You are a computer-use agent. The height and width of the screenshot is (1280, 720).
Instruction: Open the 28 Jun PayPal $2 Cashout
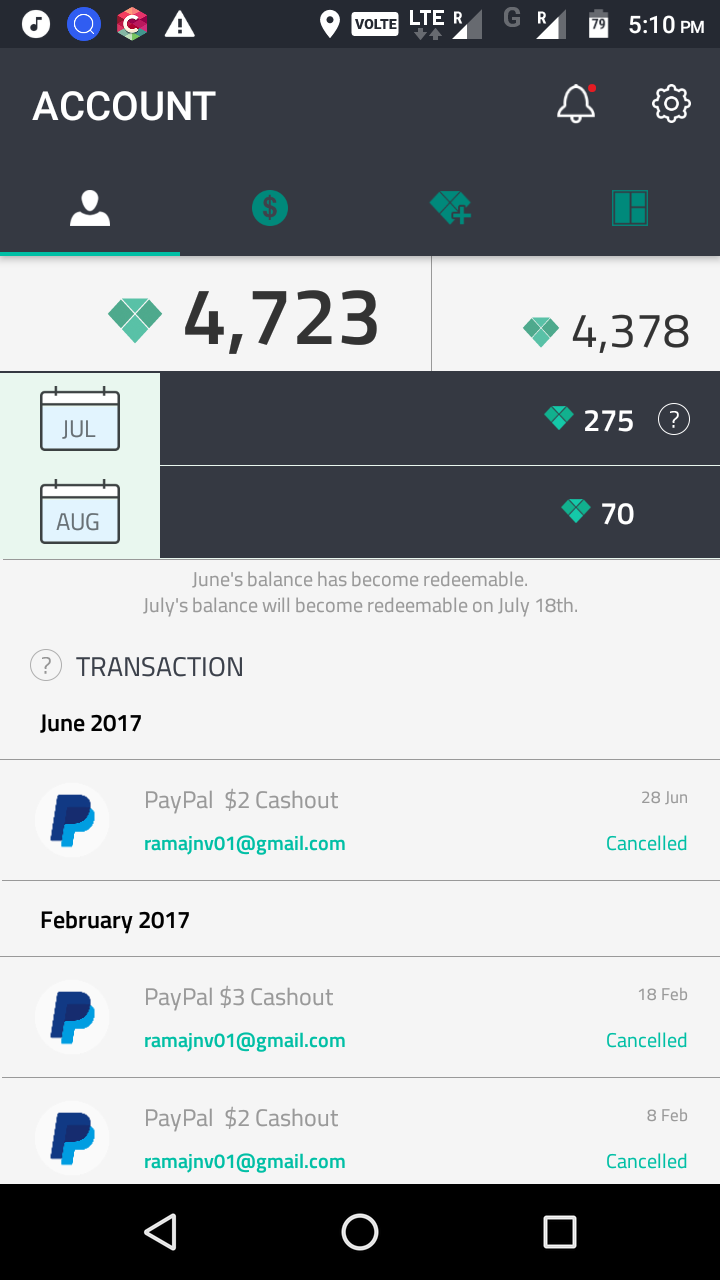point(360,821)
